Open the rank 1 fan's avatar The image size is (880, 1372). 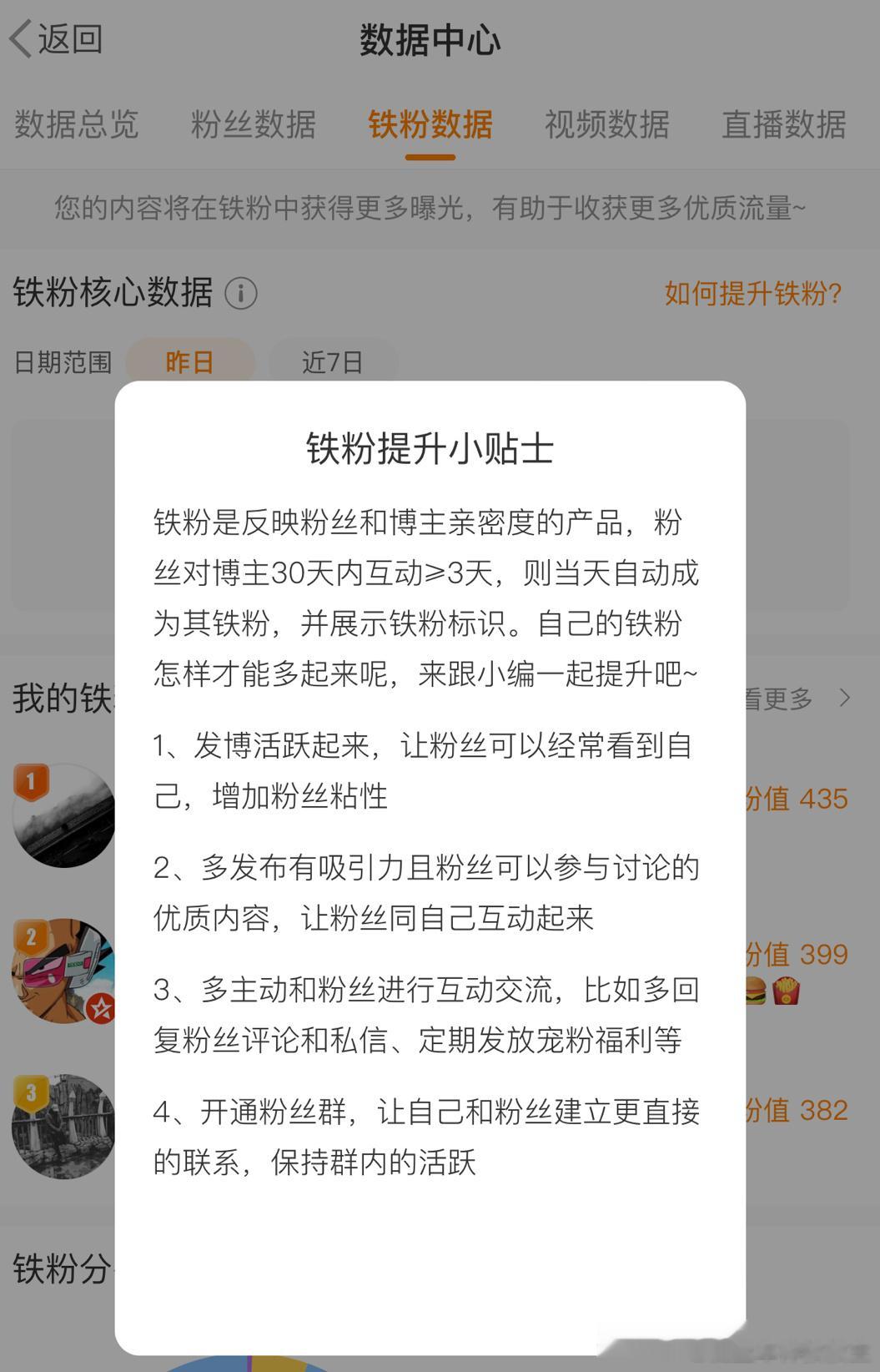point(63,815)
